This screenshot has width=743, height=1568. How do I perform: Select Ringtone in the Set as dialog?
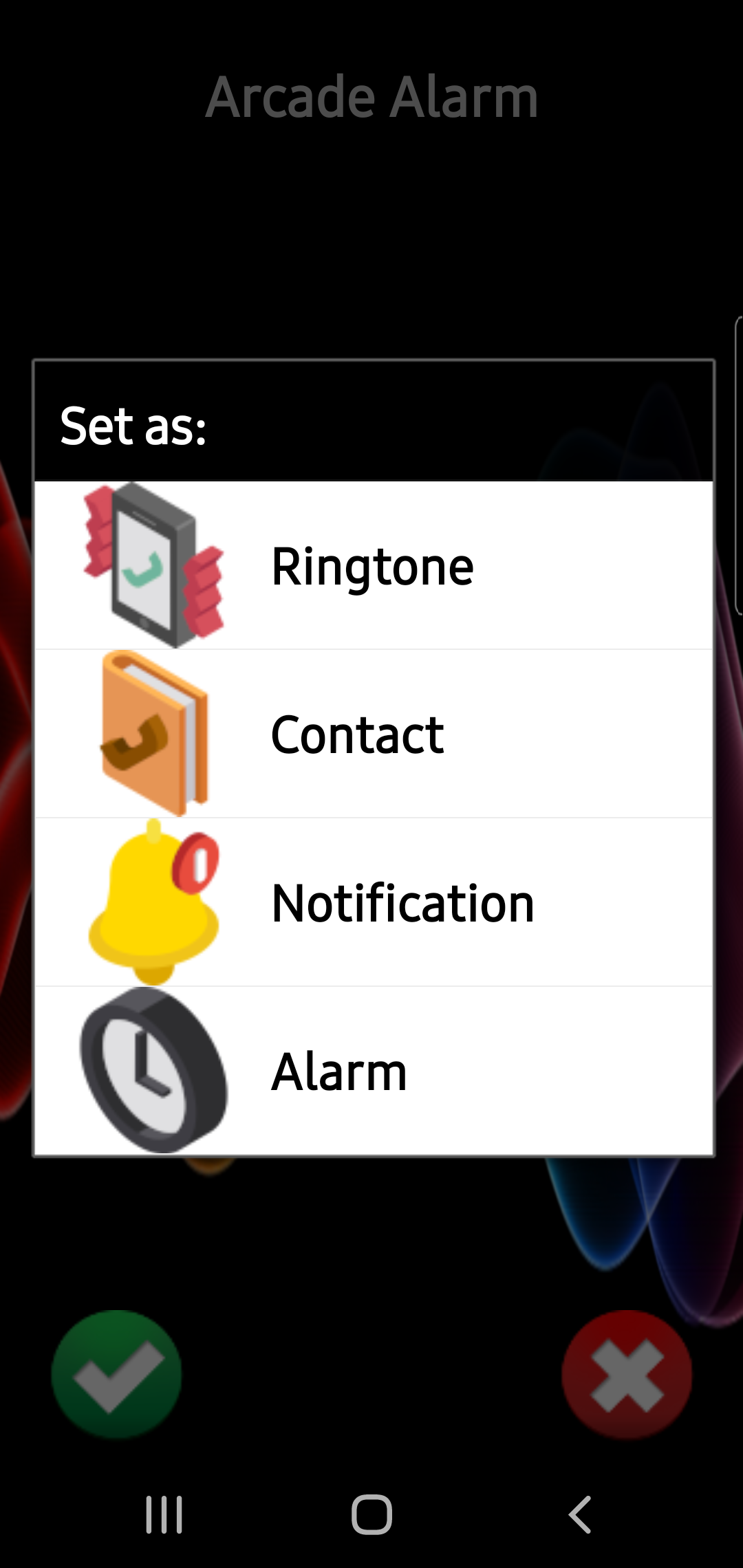point(373,566)
